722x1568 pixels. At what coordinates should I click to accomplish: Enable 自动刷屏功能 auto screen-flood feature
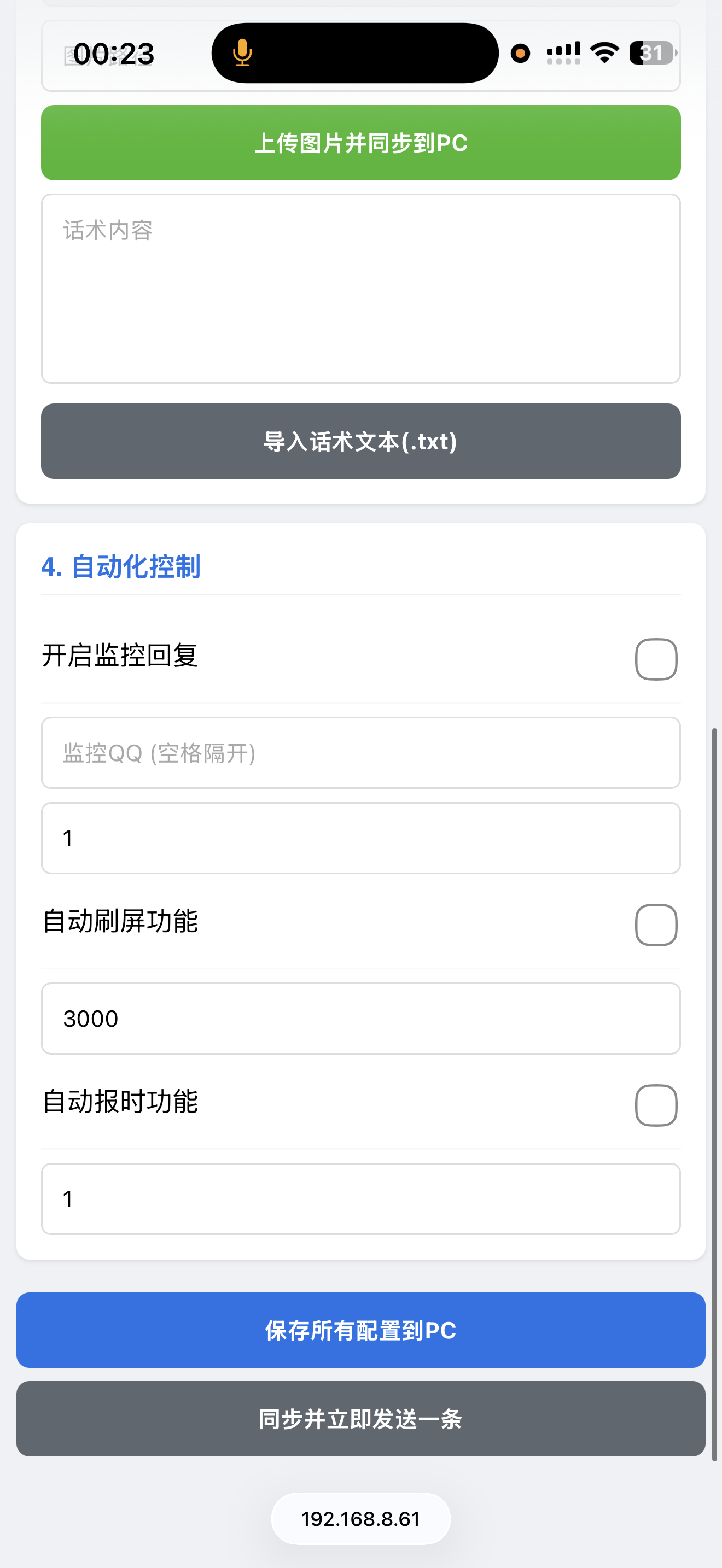655,925
